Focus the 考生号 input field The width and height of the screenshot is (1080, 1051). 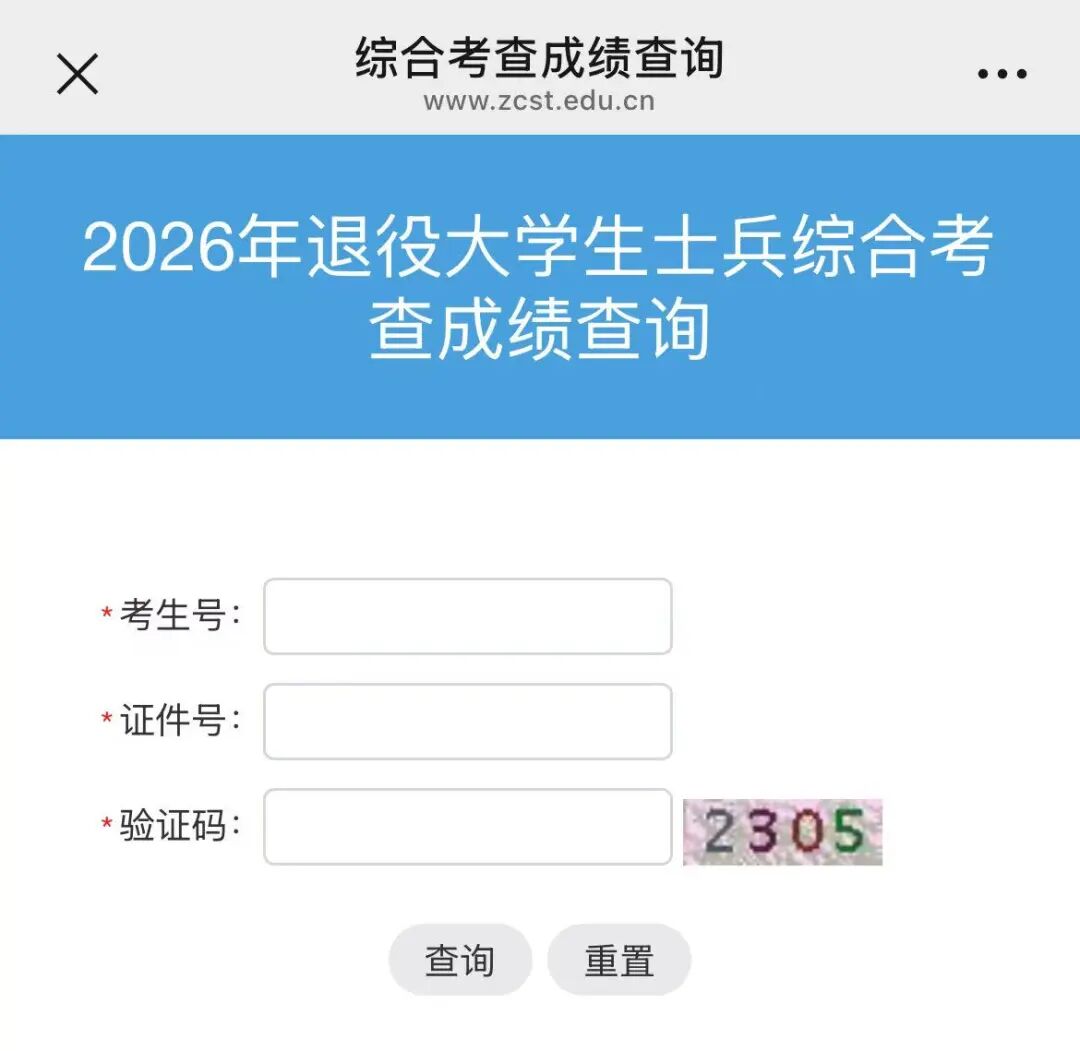click(468, 616)
